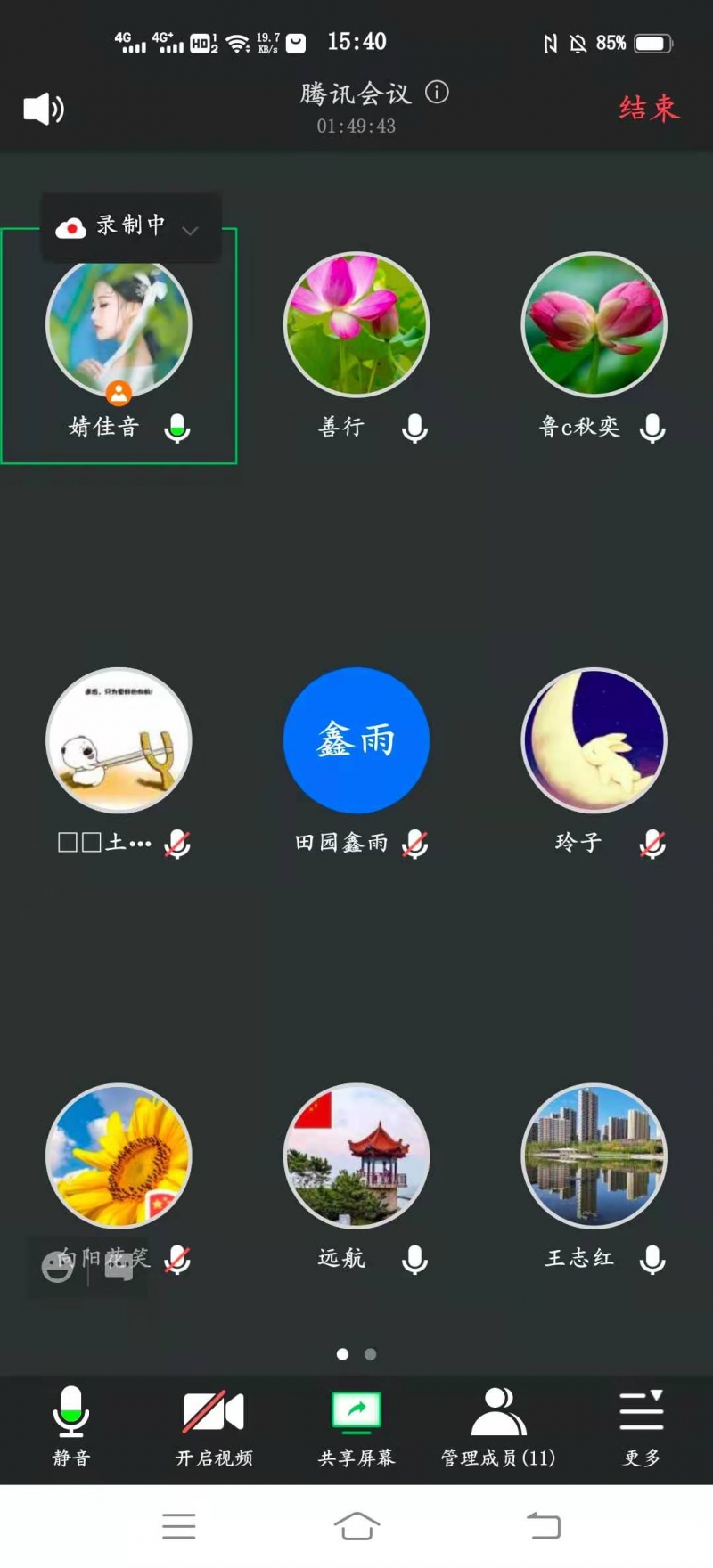Viewport: 713px width, 1568px height.
Task: Open meeting info next to 腾讯会议
Action: click(x=437, y=92)
